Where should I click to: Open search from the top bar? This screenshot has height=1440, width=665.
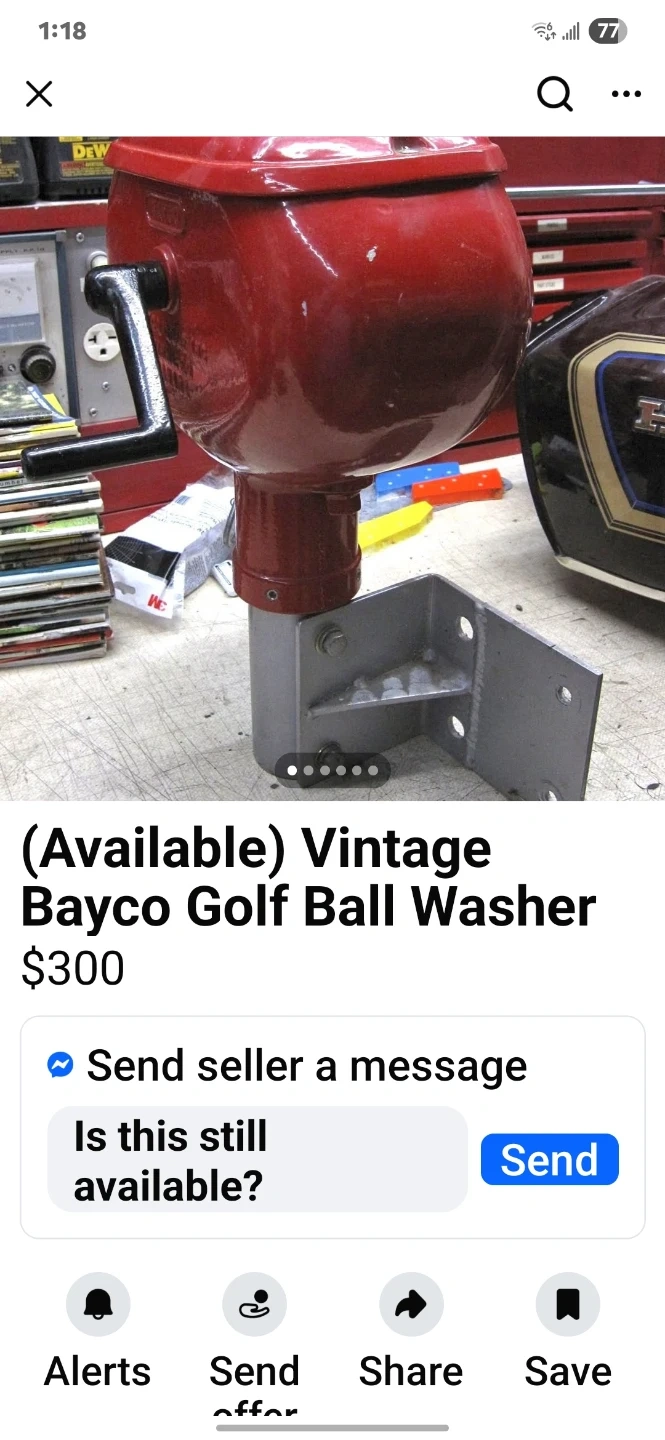[555, 94]
